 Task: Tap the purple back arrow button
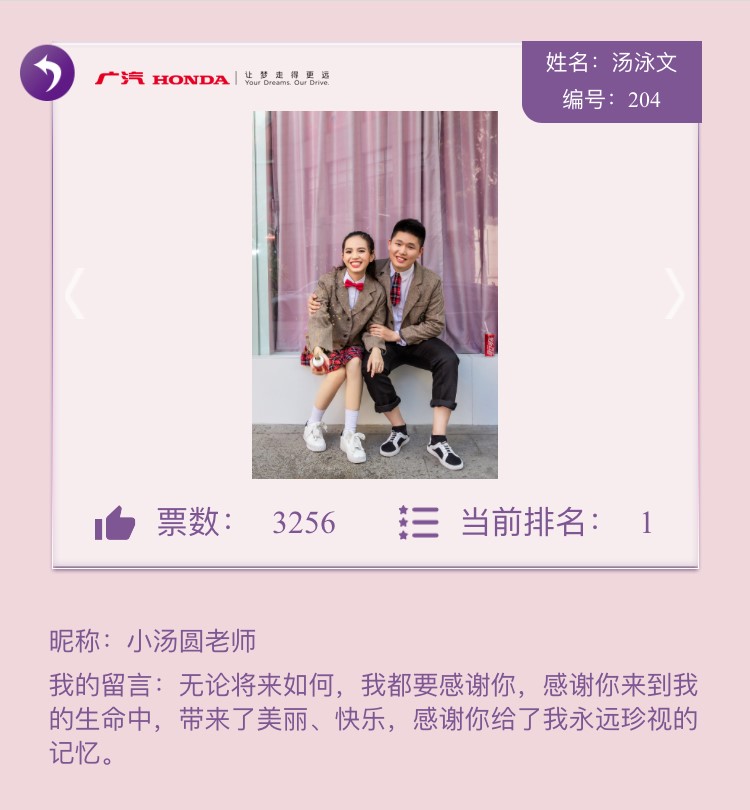pyautogui.click(x=47, y=73)
